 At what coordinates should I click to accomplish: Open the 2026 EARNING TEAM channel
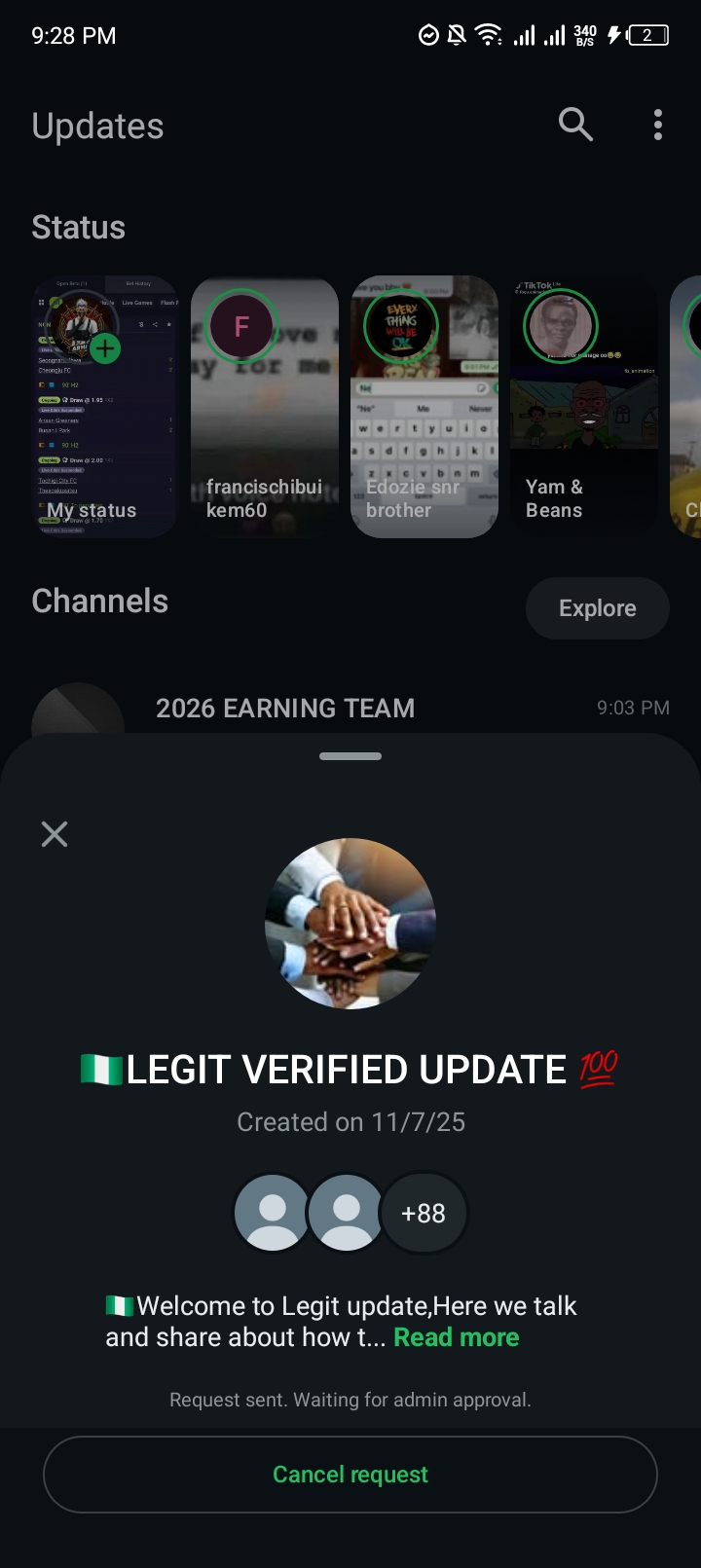pyautogui.click(x=285, y=709)
